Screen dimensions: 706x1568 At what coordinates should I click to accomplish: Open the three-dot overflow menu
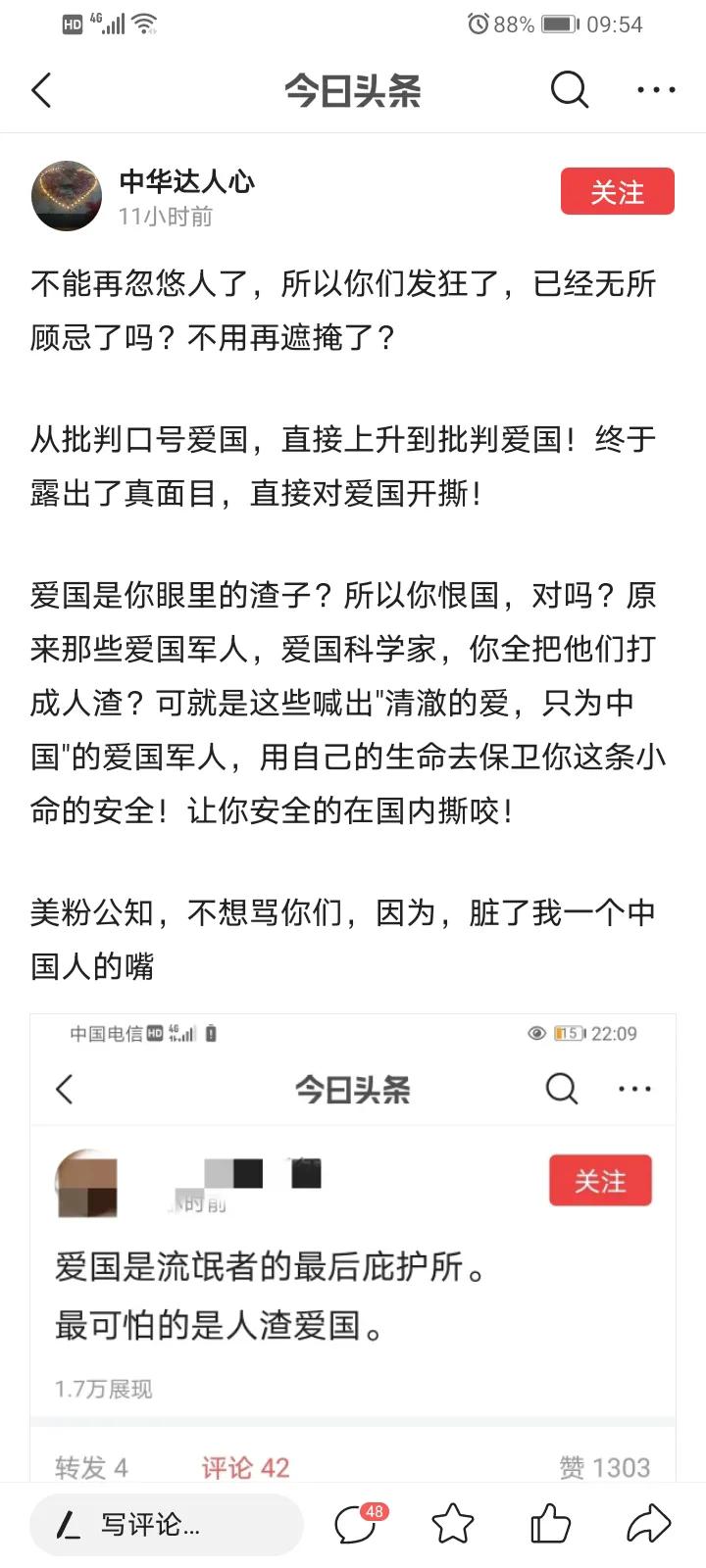point(656,90)
